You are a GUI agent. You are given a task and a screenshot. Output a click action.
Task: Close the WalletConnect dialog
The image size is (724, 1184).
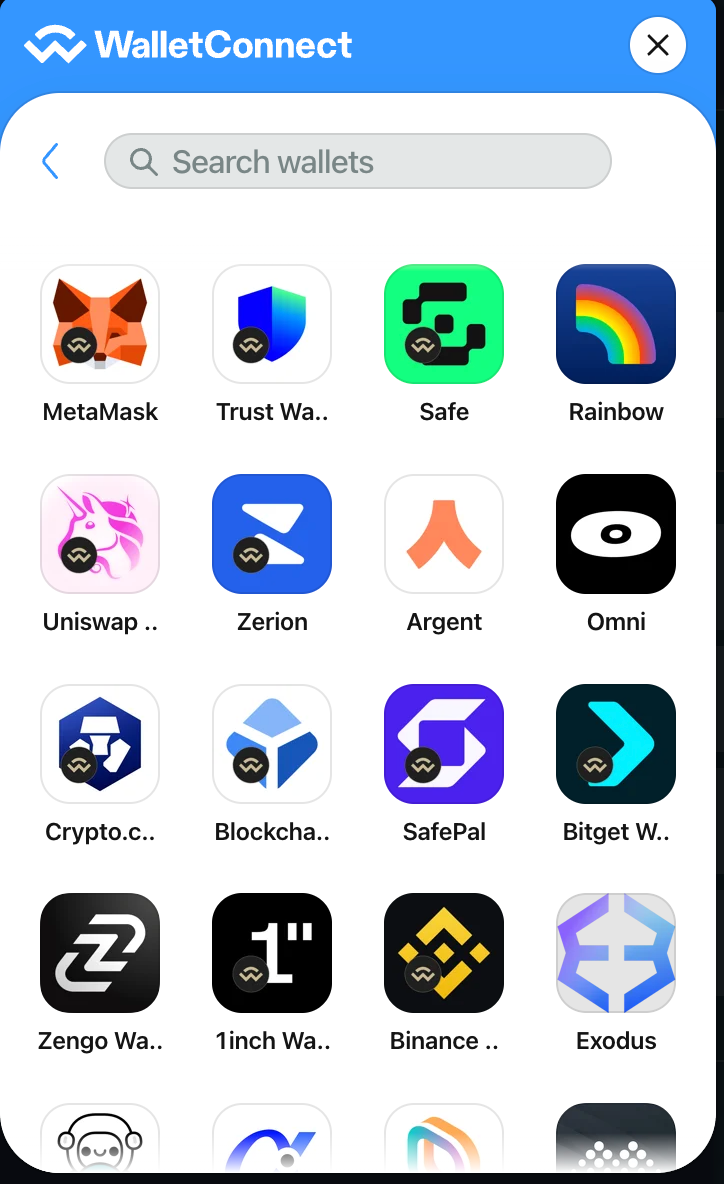[x=658, y=45]
